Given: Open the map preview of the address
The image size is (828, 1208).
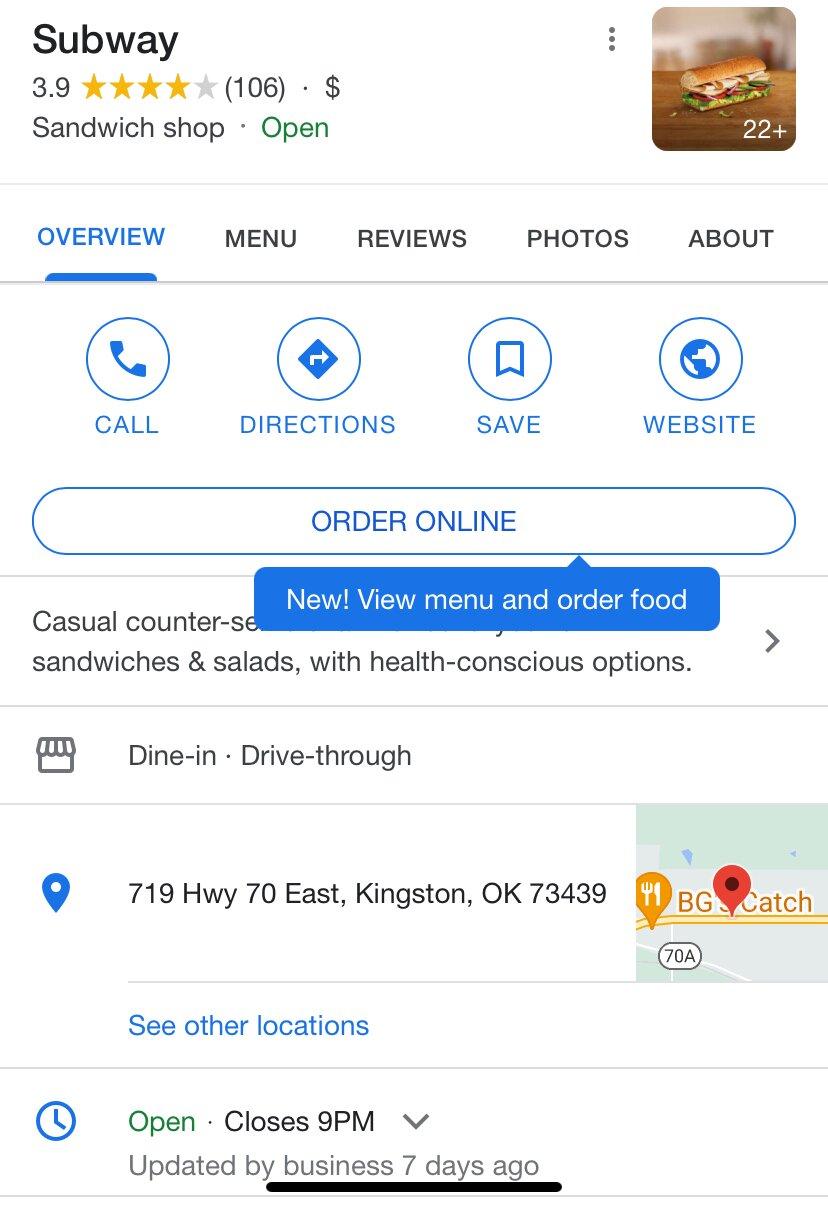Looking at the screenshot, I should point(731,893).
